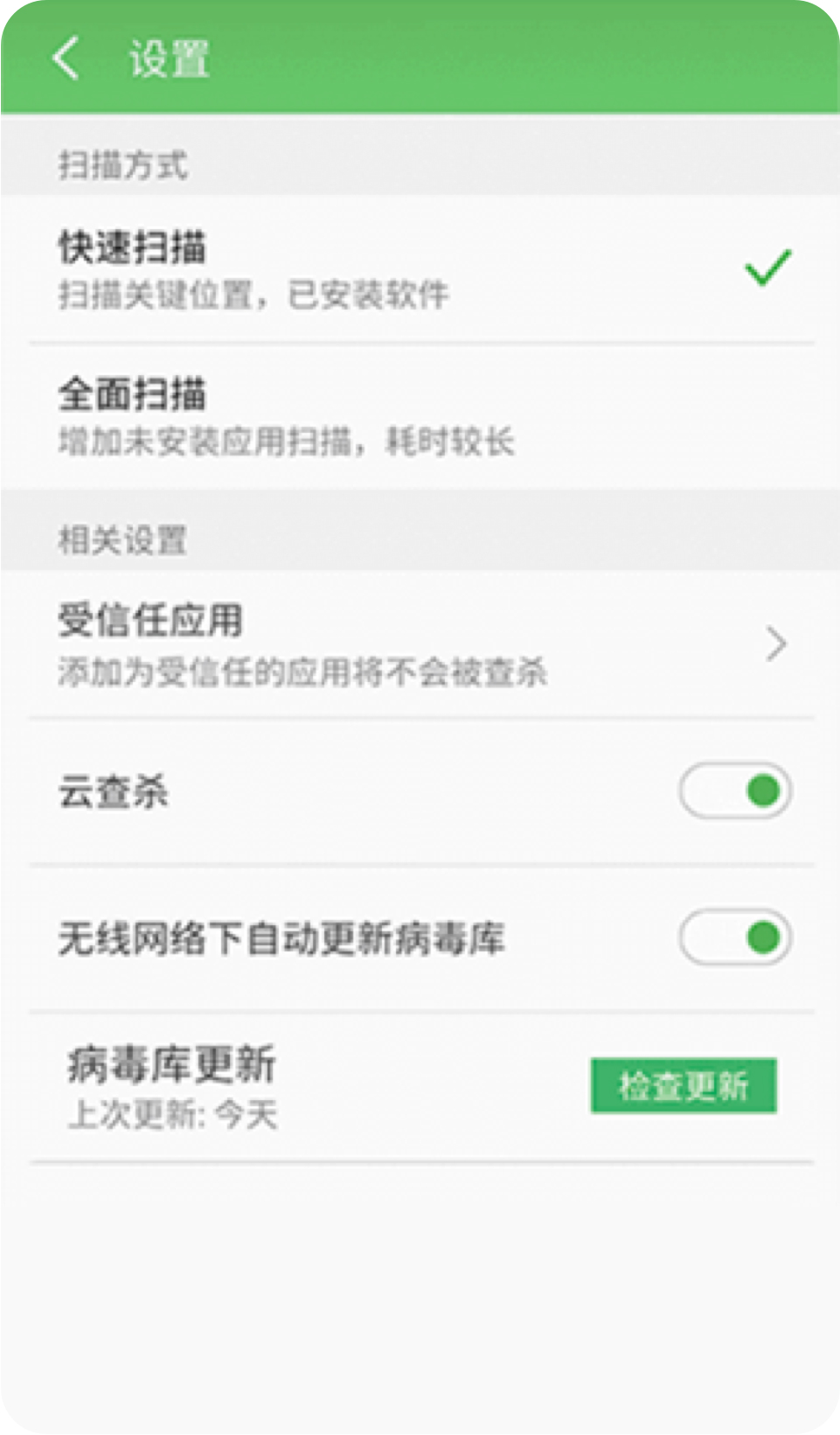Toggle the 云查杀 switch

[x=735, y=791]
